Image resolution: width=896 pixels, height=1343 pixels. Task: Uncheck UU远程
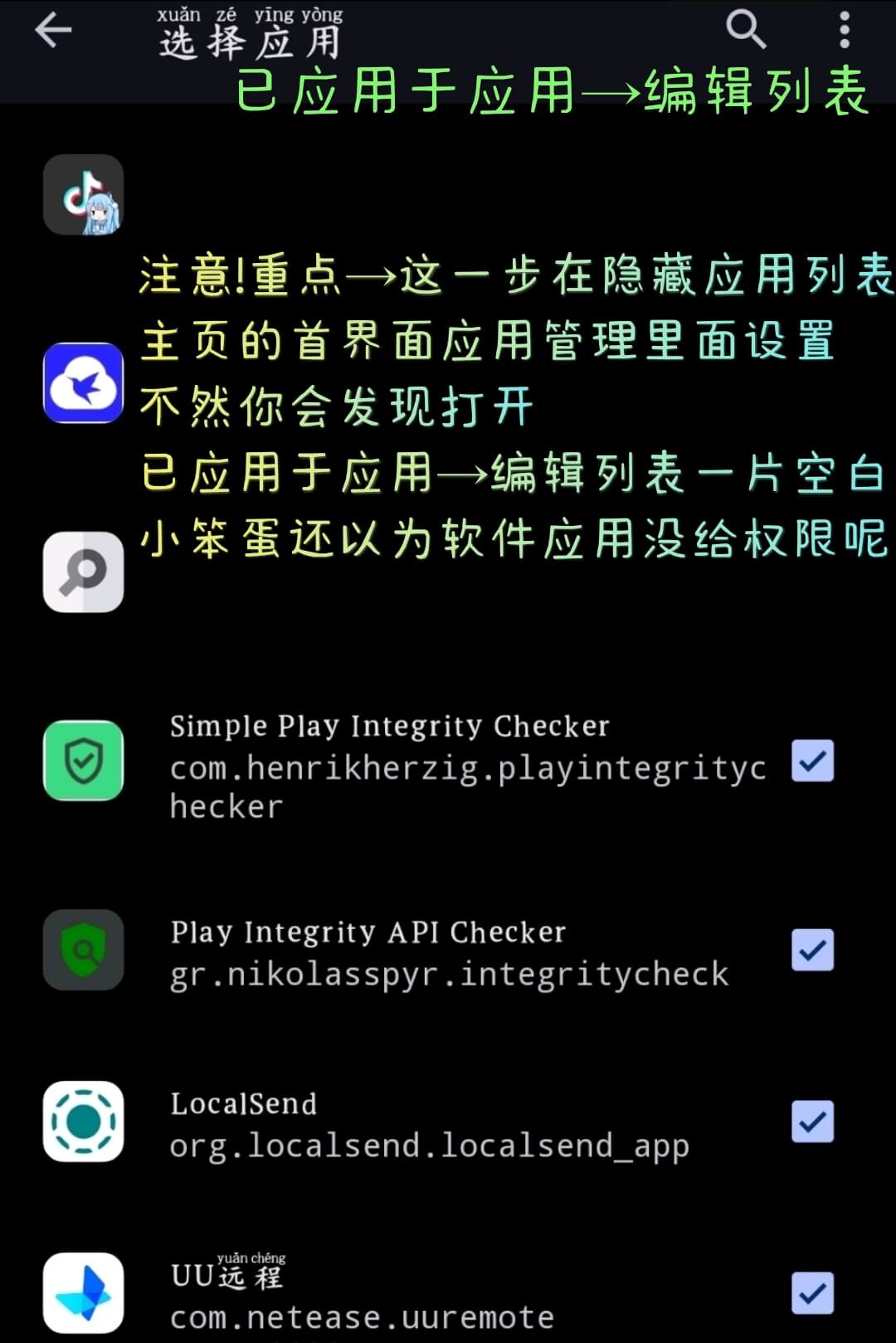tap(811, 1294)
